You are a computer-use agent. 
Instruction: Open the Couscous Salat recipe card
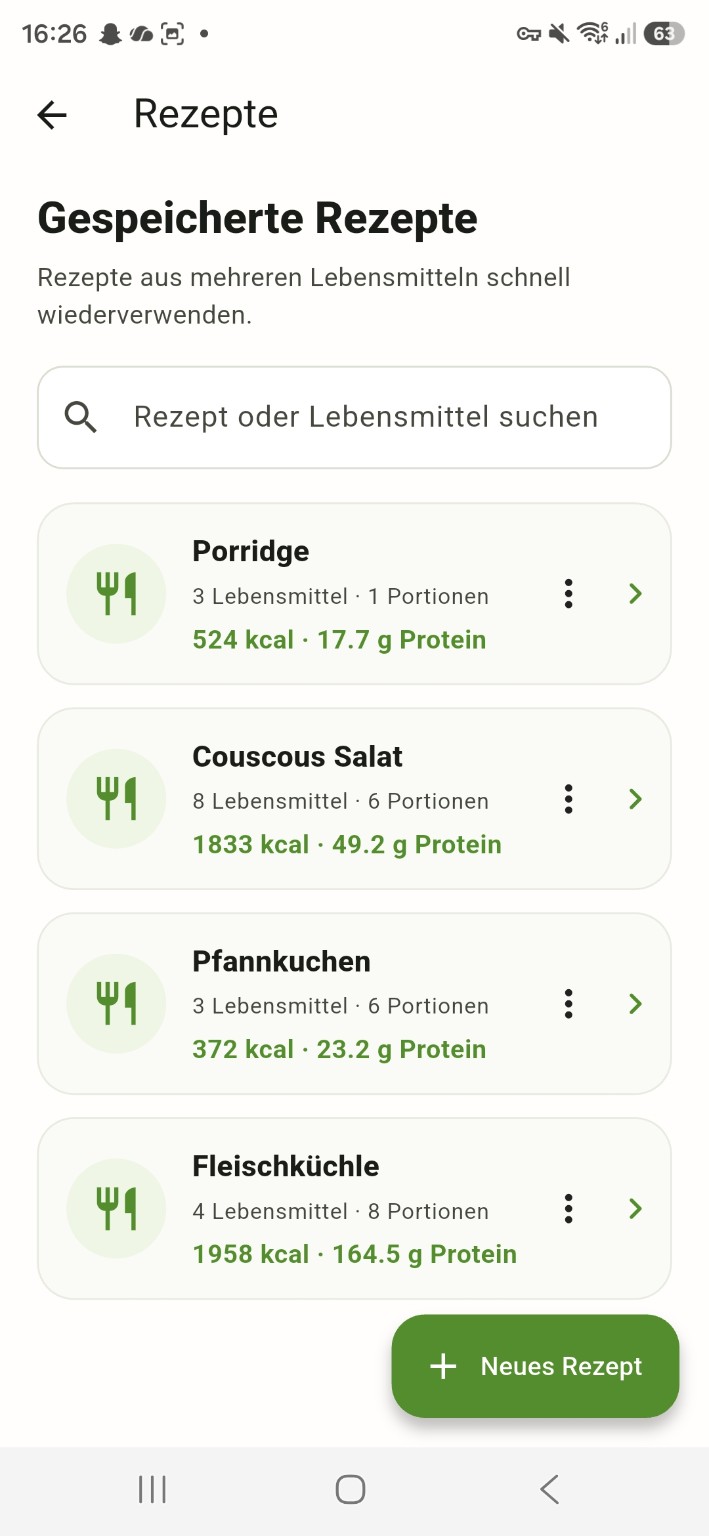point(354,799)
